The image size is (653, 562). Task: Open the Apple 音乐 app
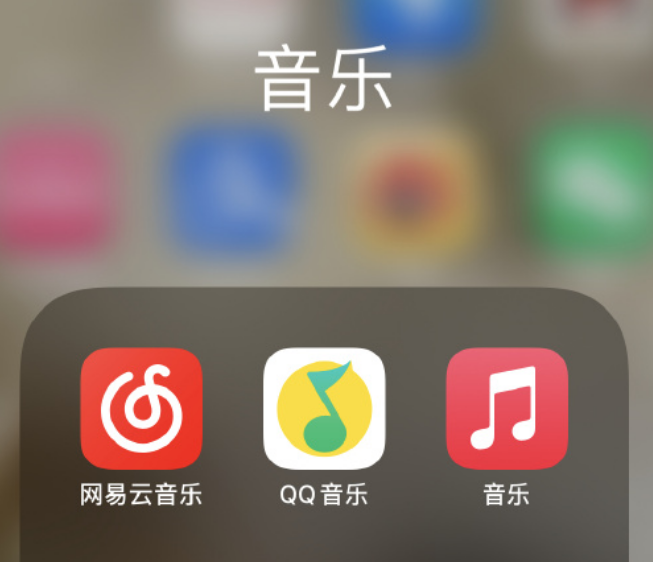click(506, 409)
